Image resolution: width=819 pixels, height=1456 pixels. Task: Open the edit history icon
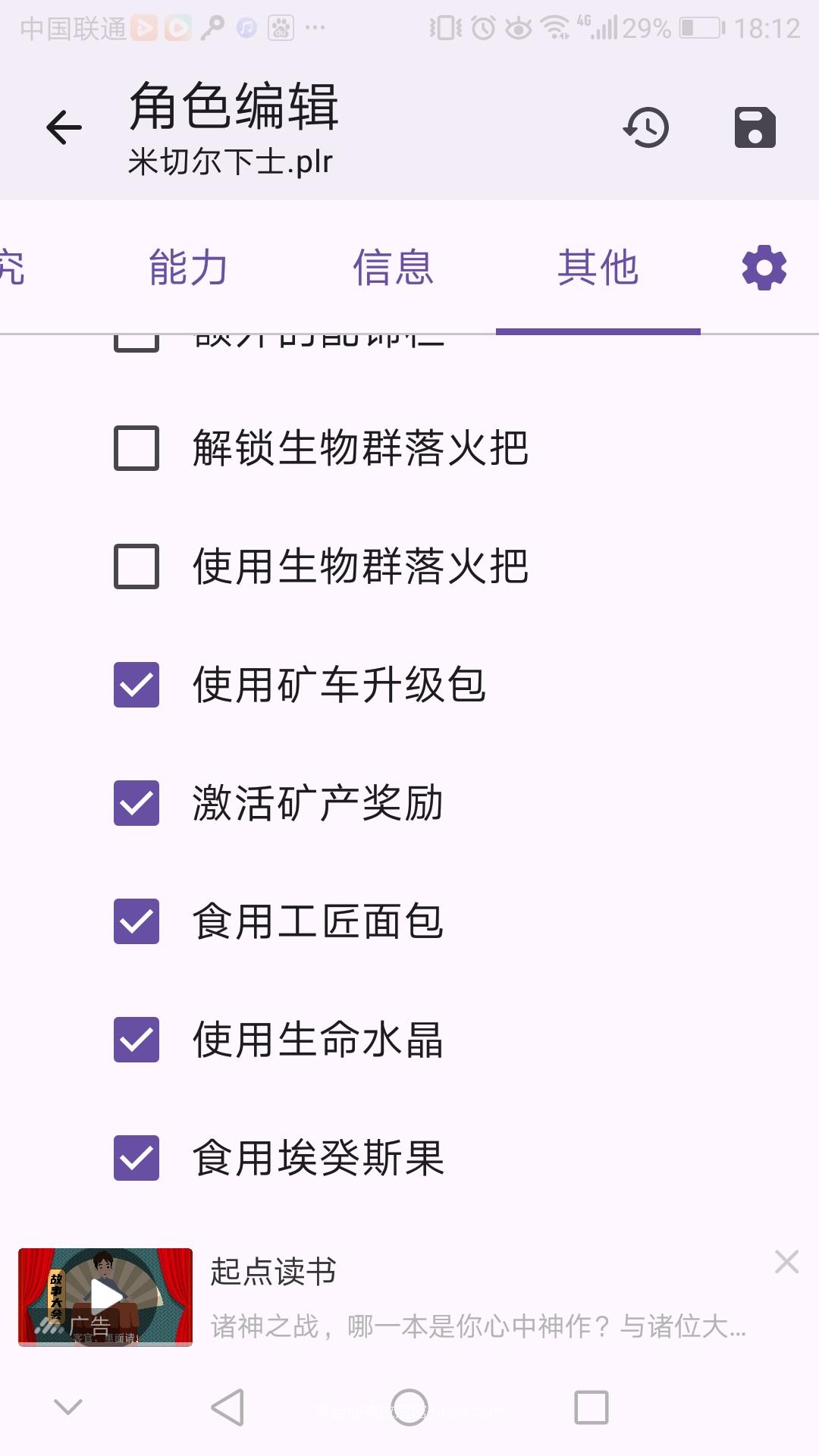[x=645, y=127]
